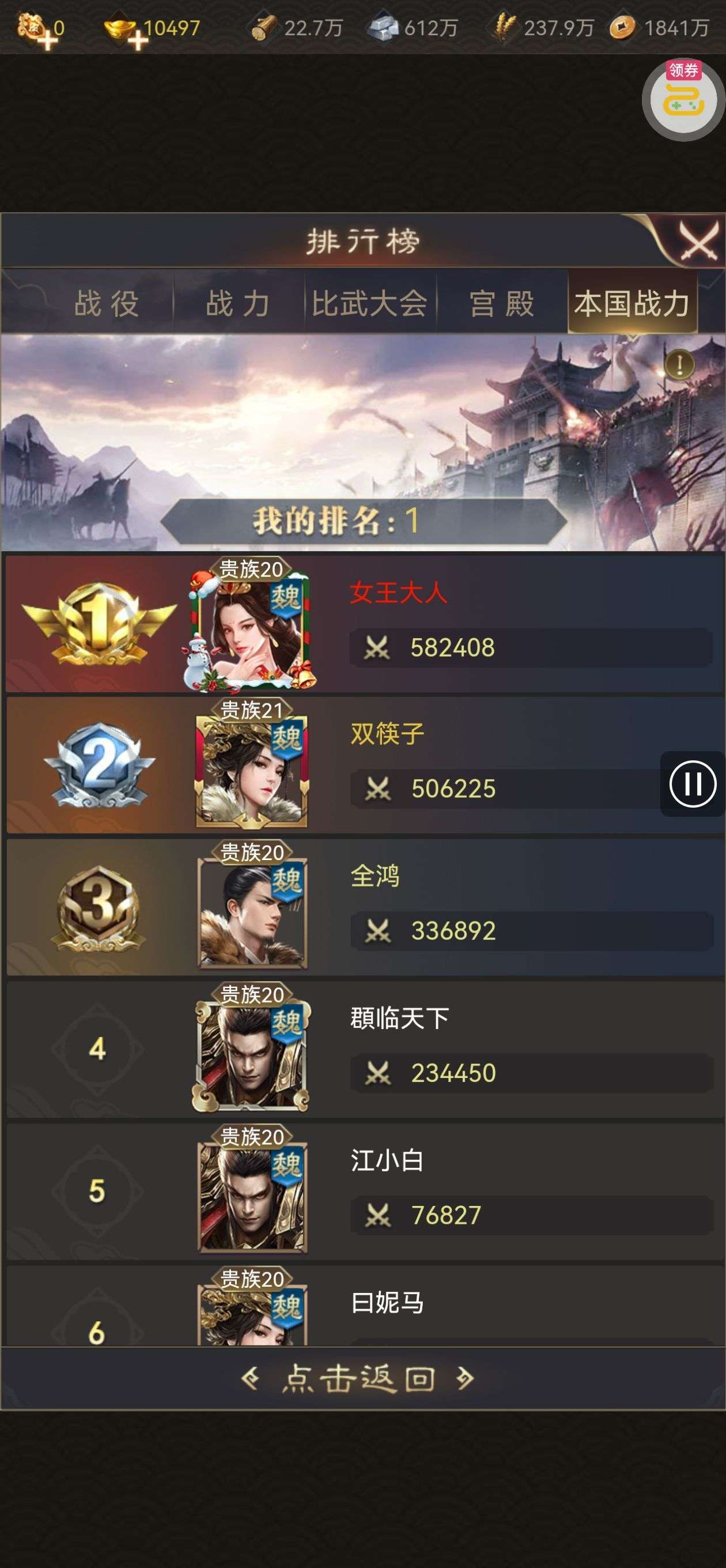Open the 领券 coupon floating icon
This screenshot has width=726, height=1568.
coord(683,100)
